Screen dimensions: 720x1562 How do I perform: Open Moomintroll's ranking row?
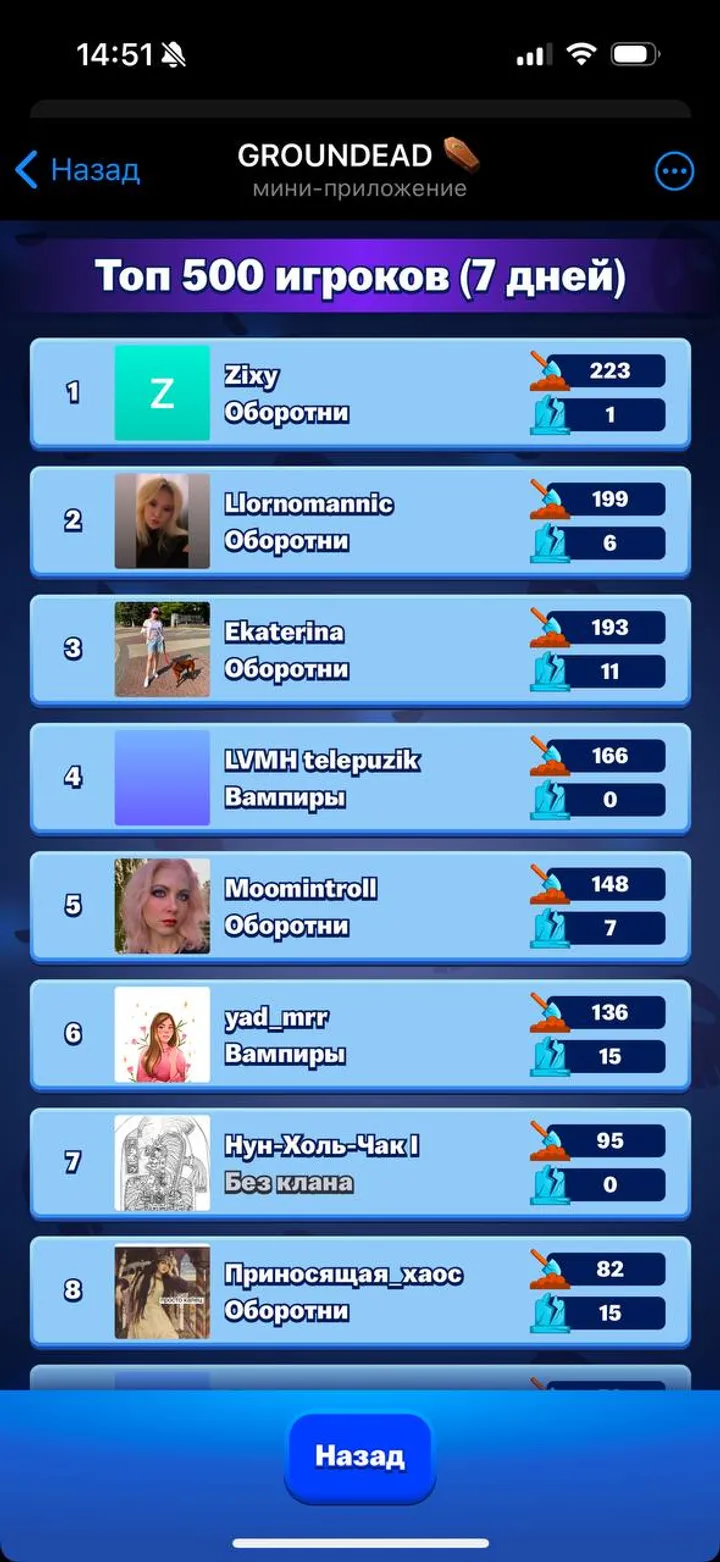(360, 905)
